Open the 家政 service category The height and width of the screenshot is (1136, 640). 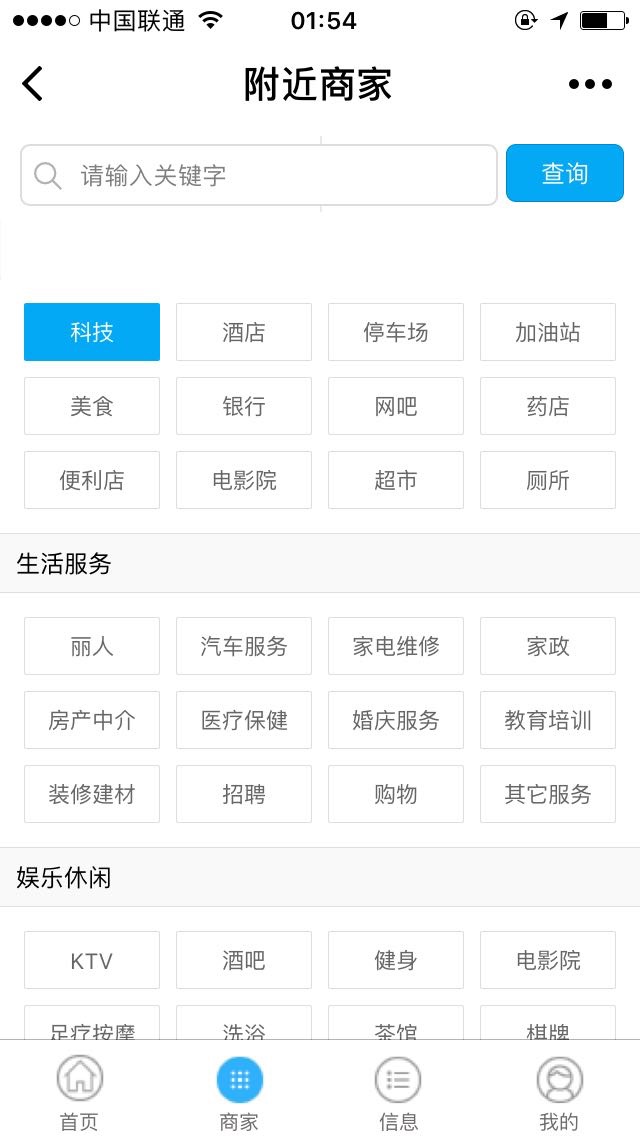point(548,646)
